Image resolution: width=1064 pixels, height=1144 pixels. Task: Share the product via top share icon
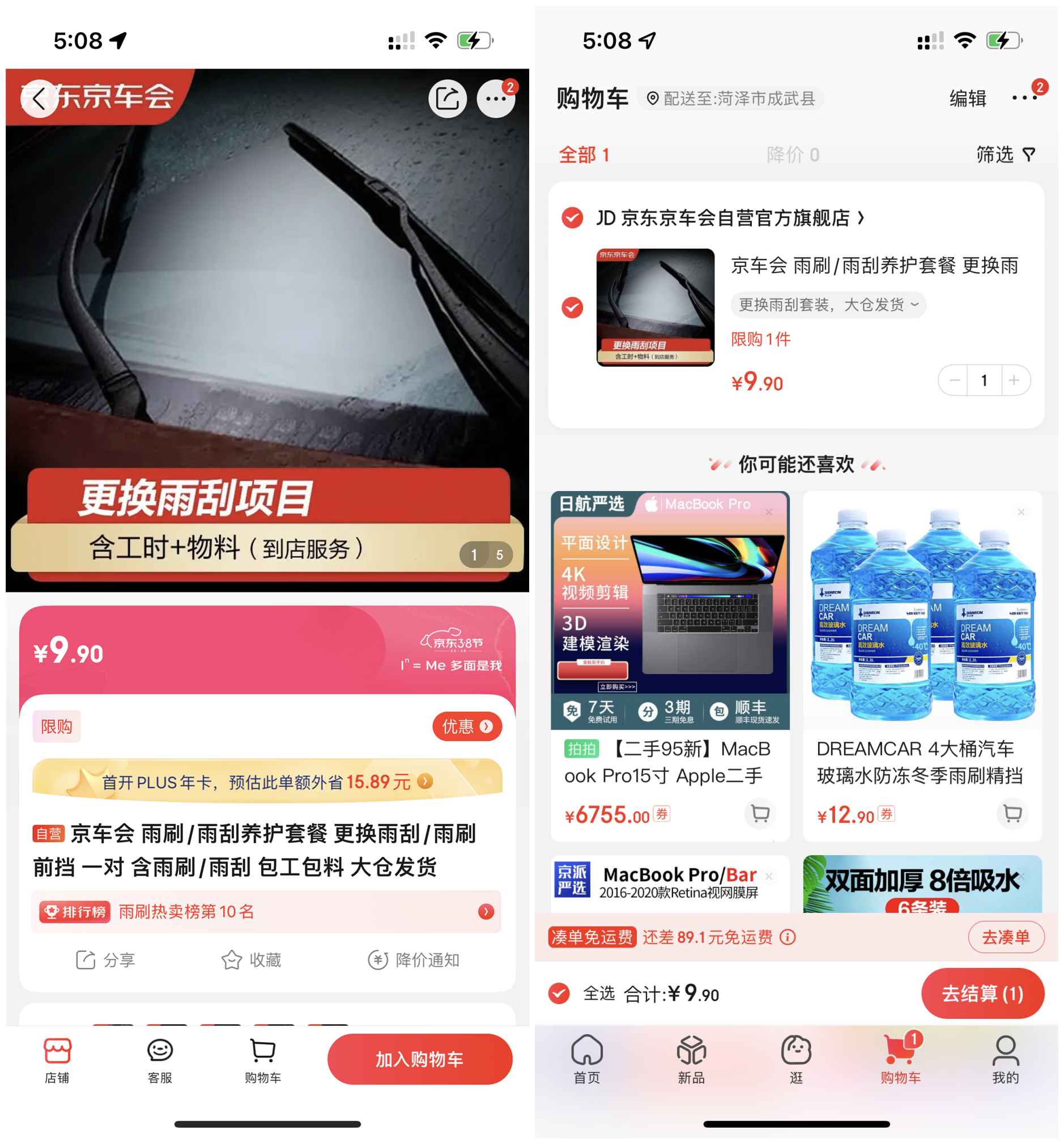[448, 99]
